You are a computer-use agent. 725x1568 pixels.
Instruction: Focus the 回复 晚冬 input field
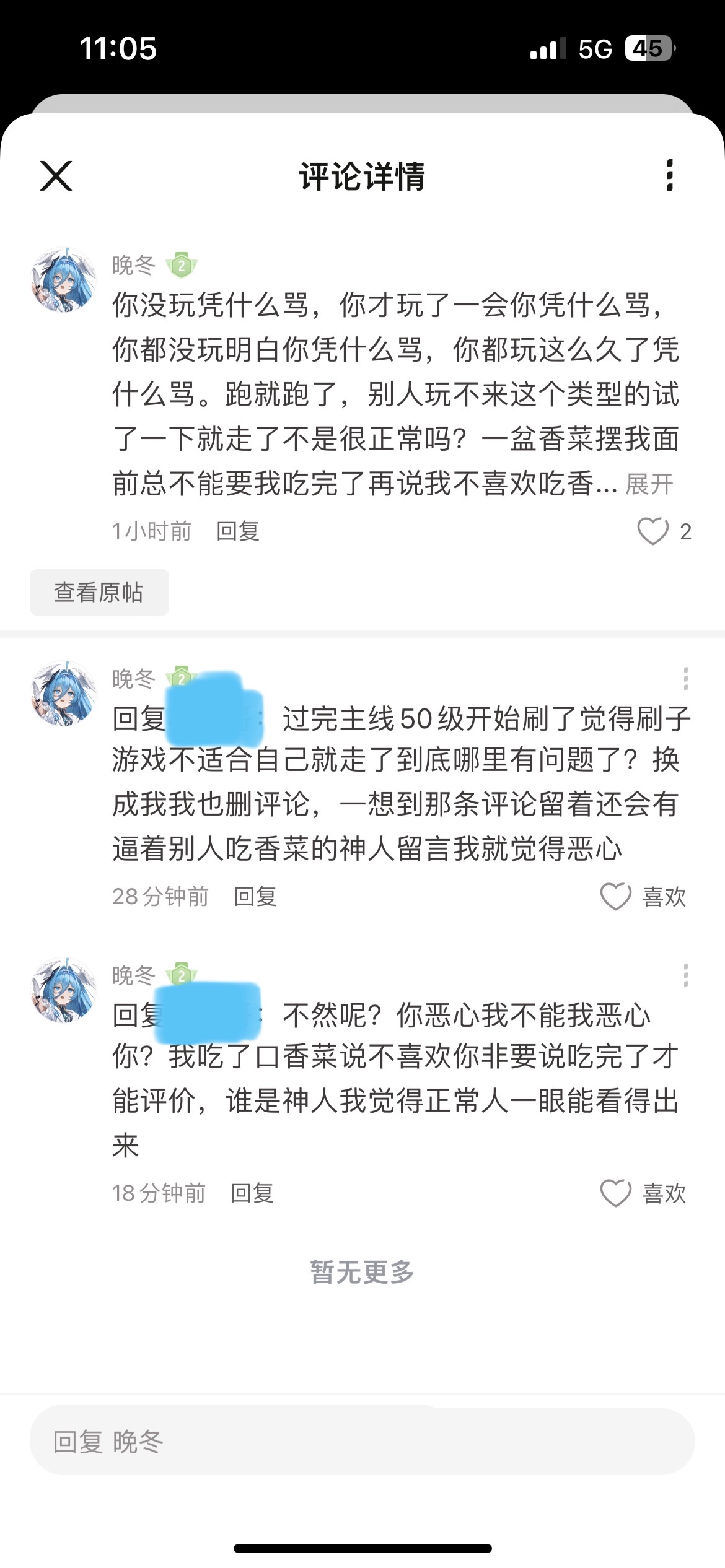[362, 1442]
